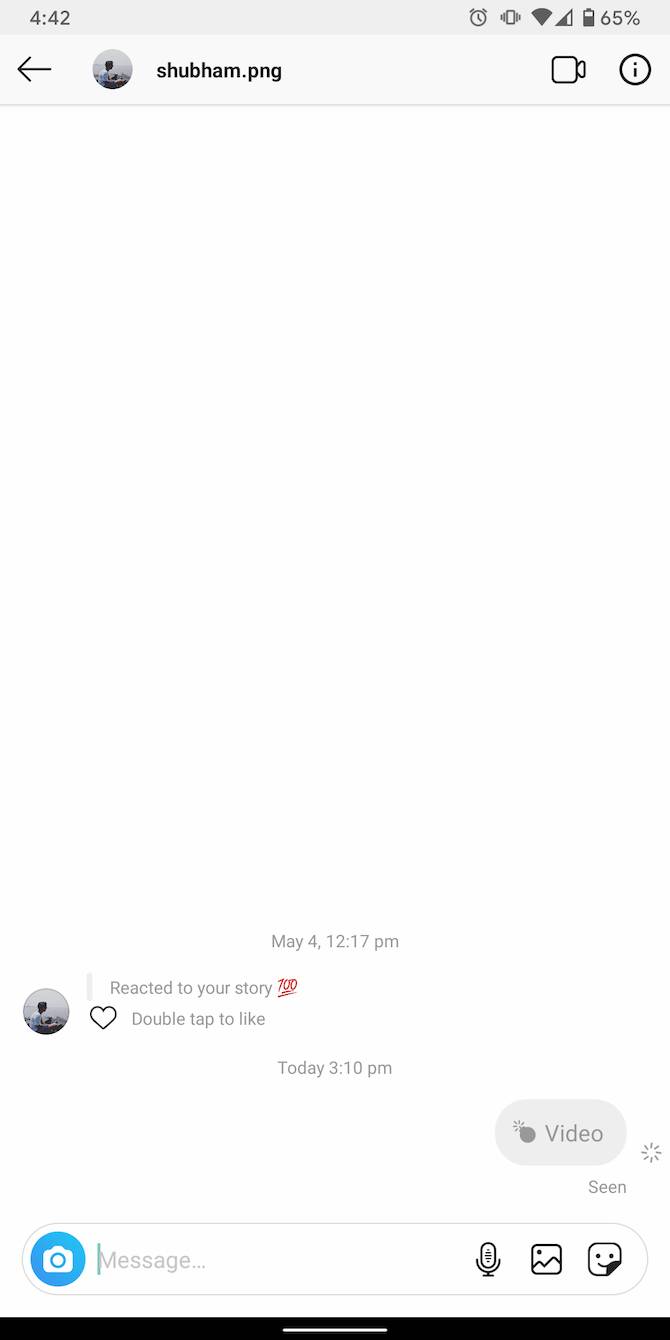Focus the Message text field
Screen dimensions: 670x1340
tap(280, 1260)
